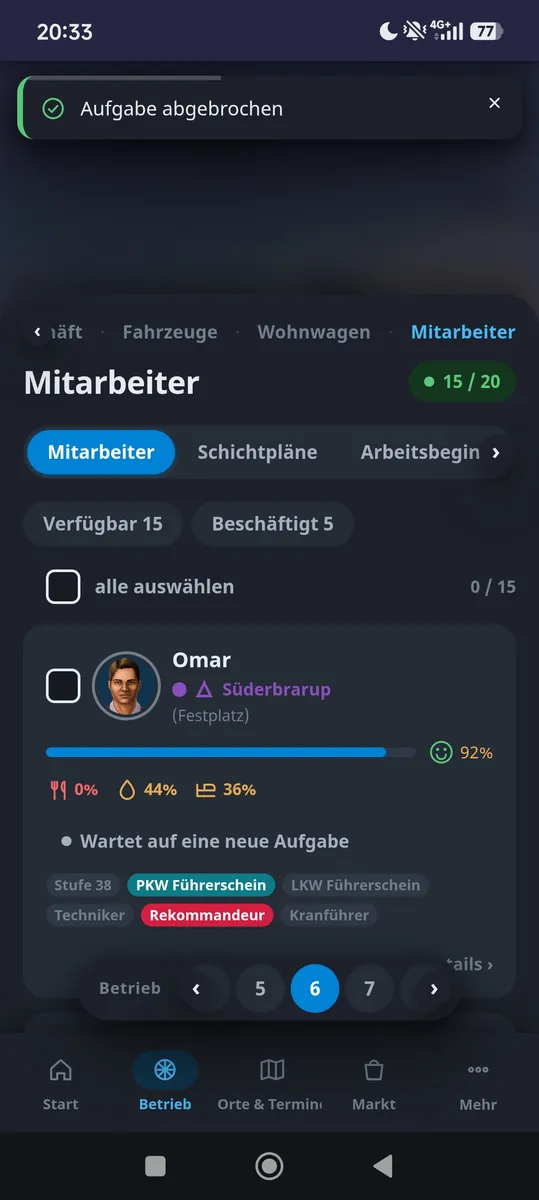The width and height of the screenshot is (539, 1200).
Task: Switch to the Fahrzeuge section
Action: coord(170,332)
